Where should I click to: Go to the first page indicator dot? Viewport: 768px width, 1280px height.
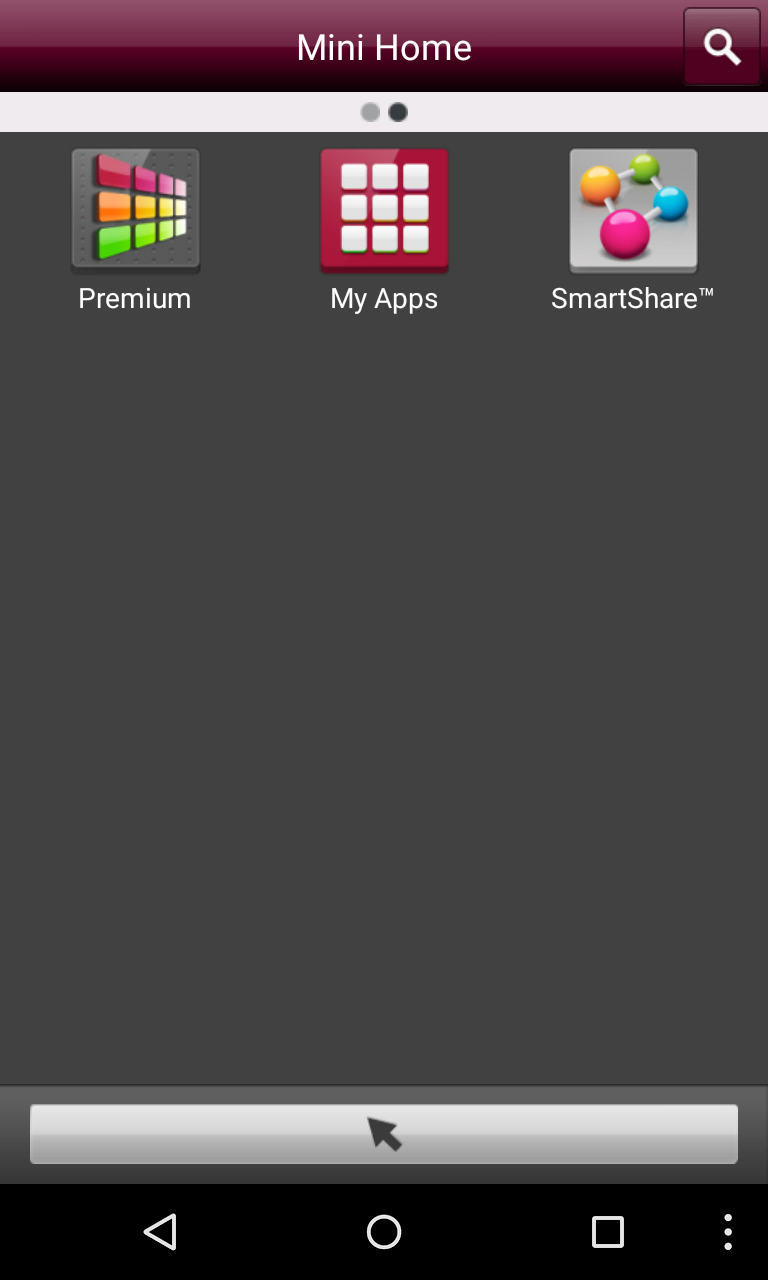370,112
